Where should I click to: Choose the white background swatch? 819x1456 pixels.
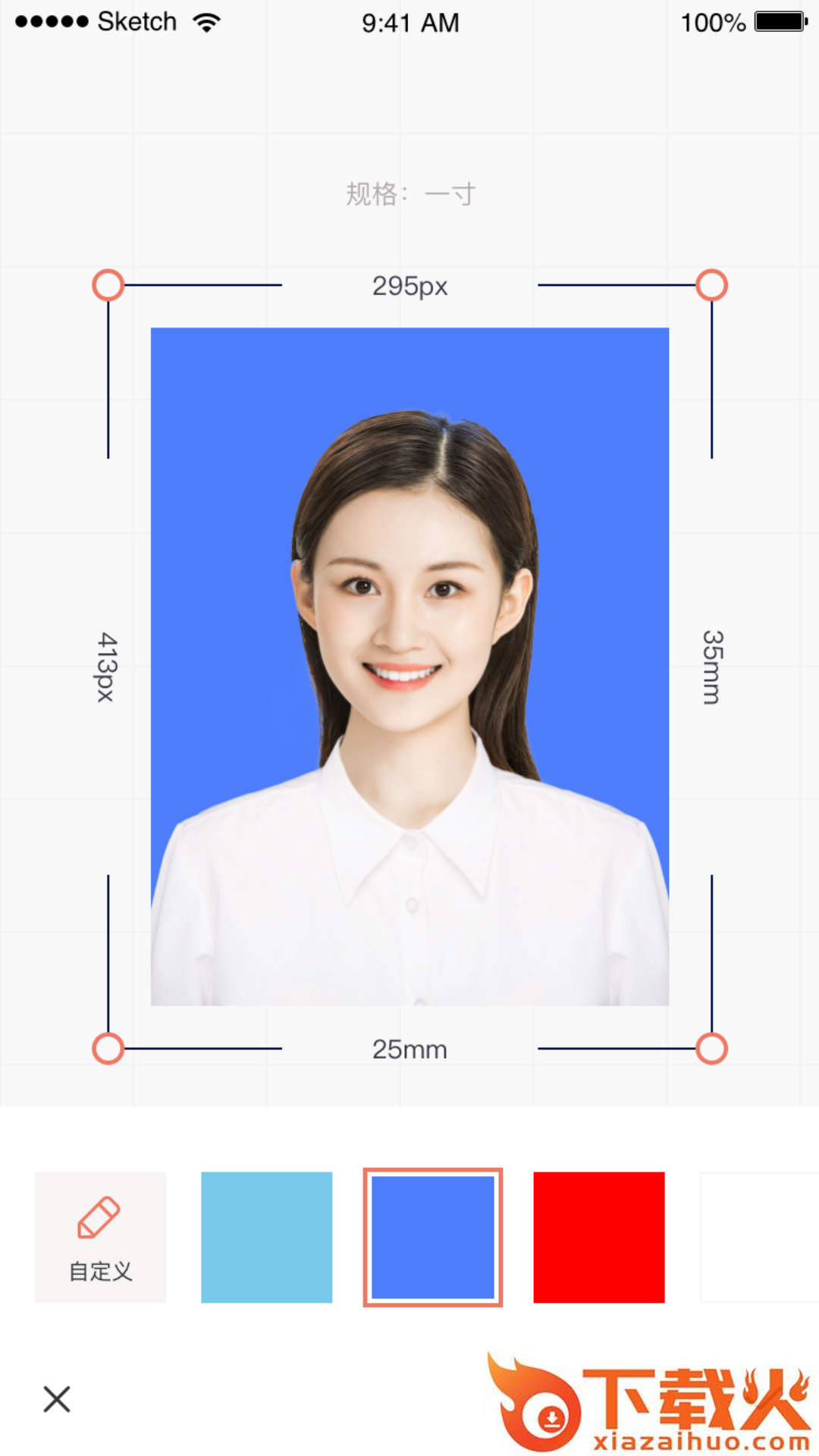(x=766, y=1236)
